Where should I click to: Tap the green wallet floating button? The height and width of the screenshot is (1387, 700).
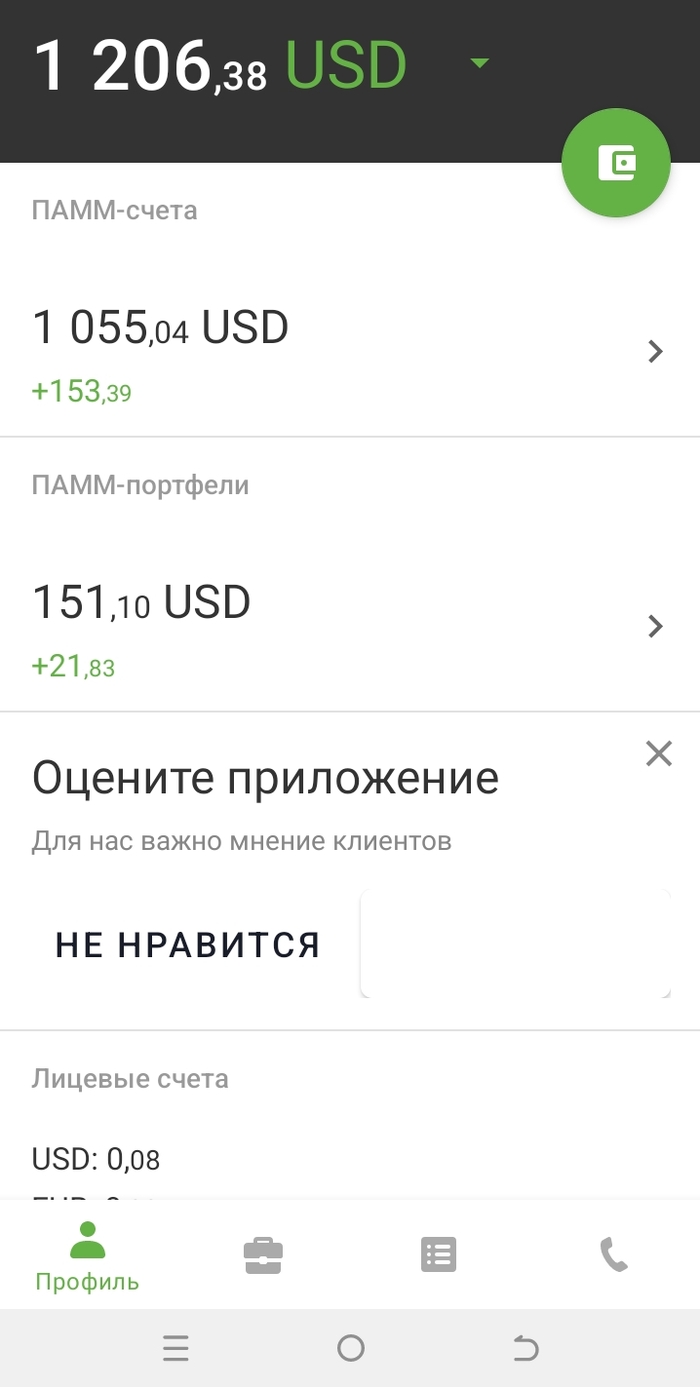click(x=616, y=163)
